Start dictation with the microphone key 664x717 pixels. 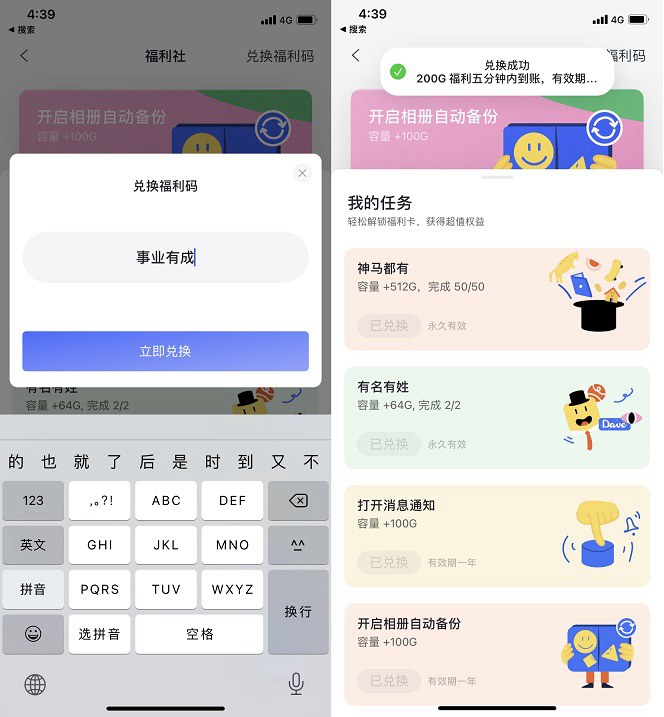coord(296,684)
